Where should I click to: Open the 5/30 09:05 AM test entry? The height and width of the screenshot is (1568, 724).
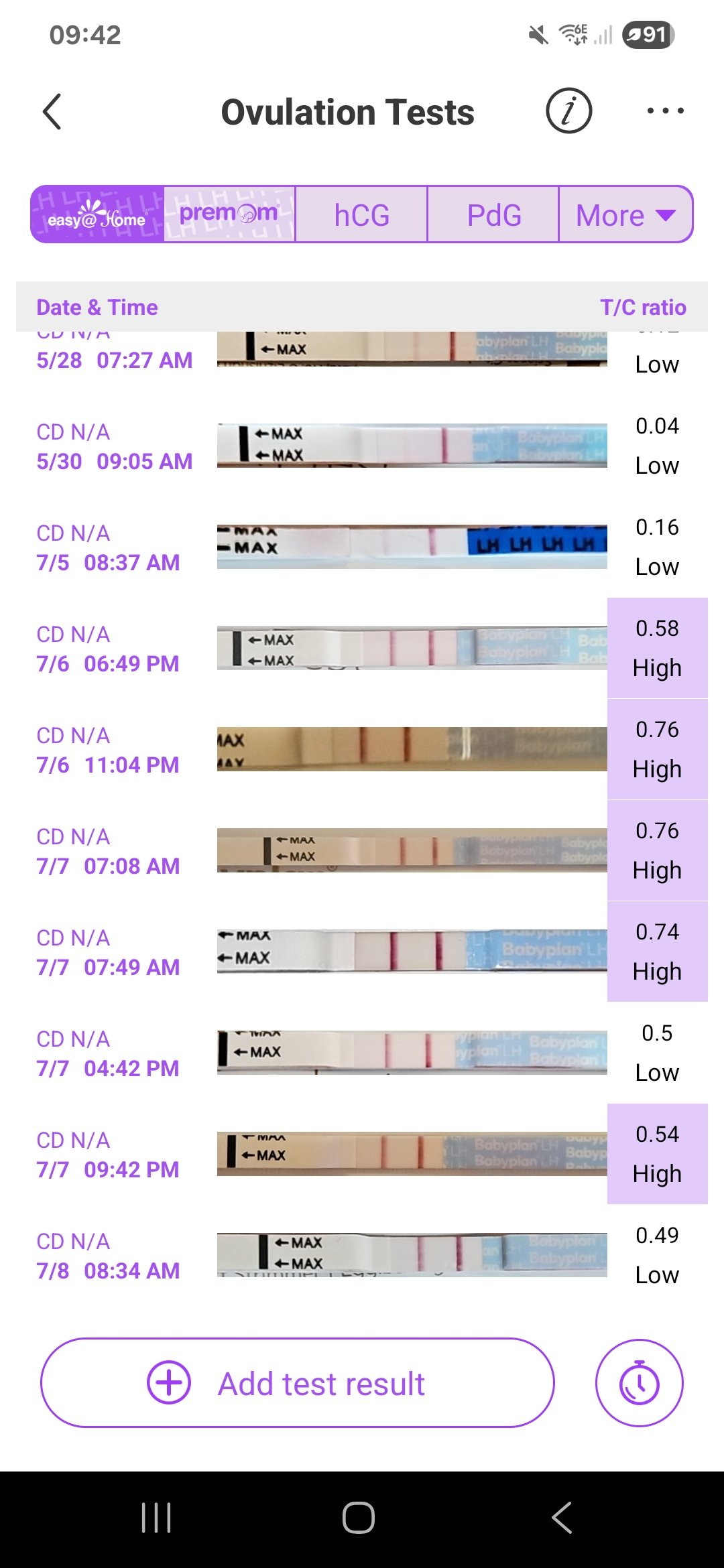tap(362, 446)
